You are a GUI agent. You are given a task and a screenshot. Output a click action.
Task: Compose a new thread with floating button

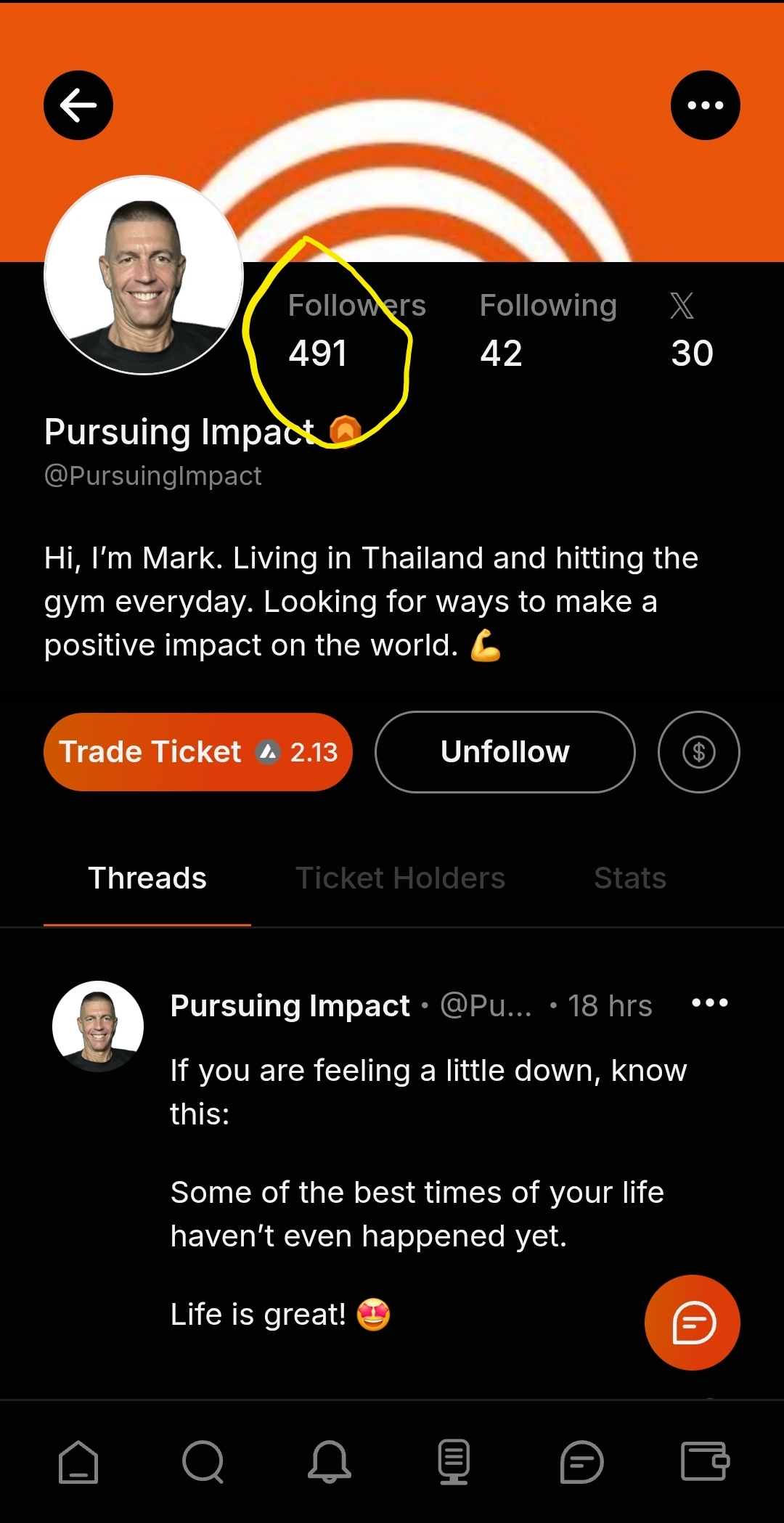[692, 1323]
